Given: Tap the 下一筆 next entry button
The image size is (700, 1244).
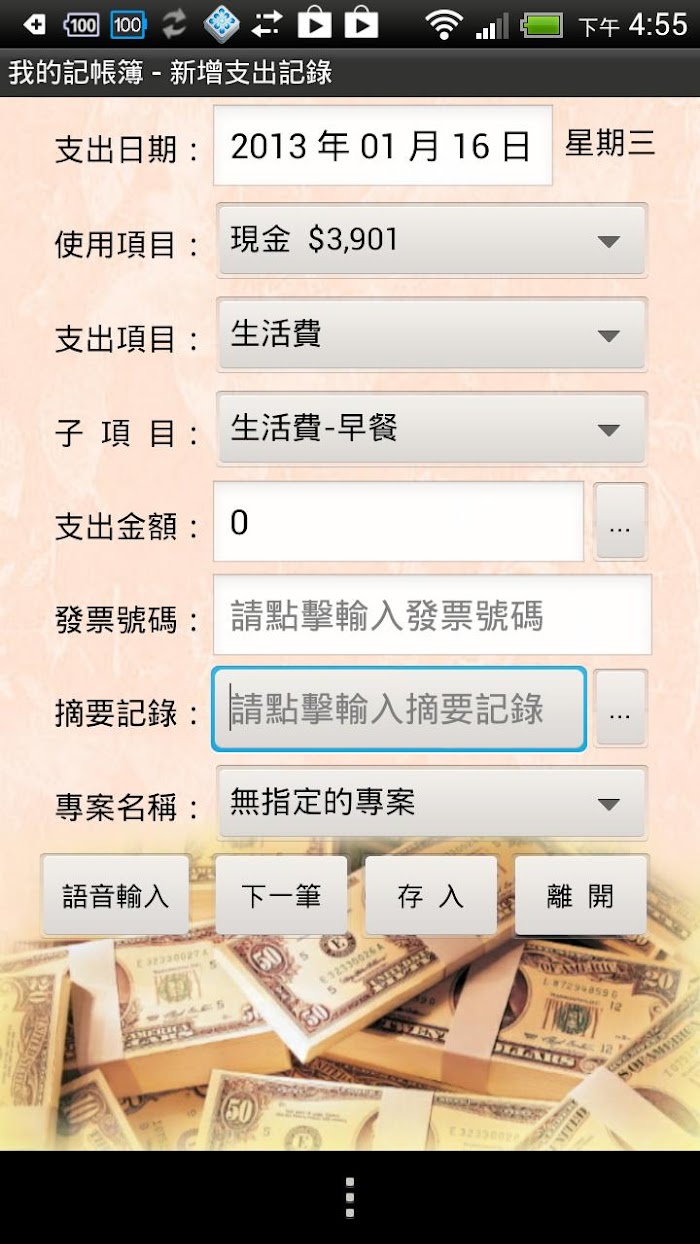Looking at the screenshot, I should tap(281, 896).
